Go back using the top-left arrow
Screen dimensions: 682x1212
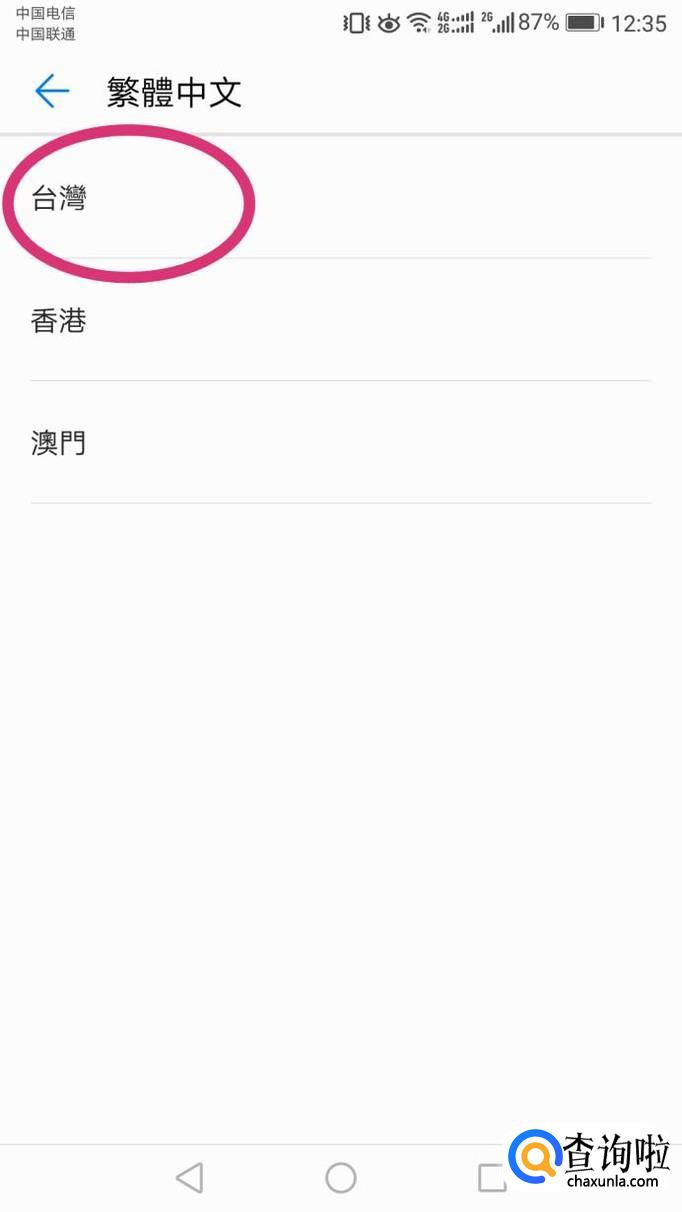pos(52,92)
